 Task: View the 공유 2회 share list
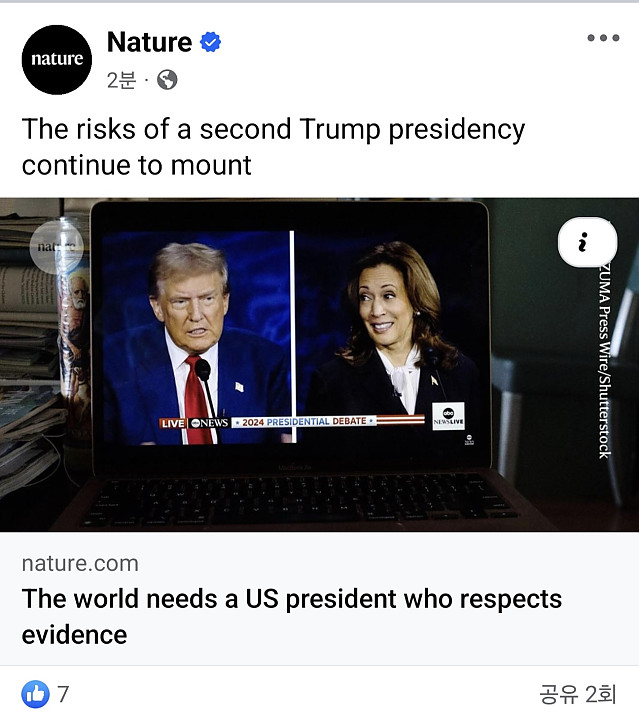[x=577, y=694]
